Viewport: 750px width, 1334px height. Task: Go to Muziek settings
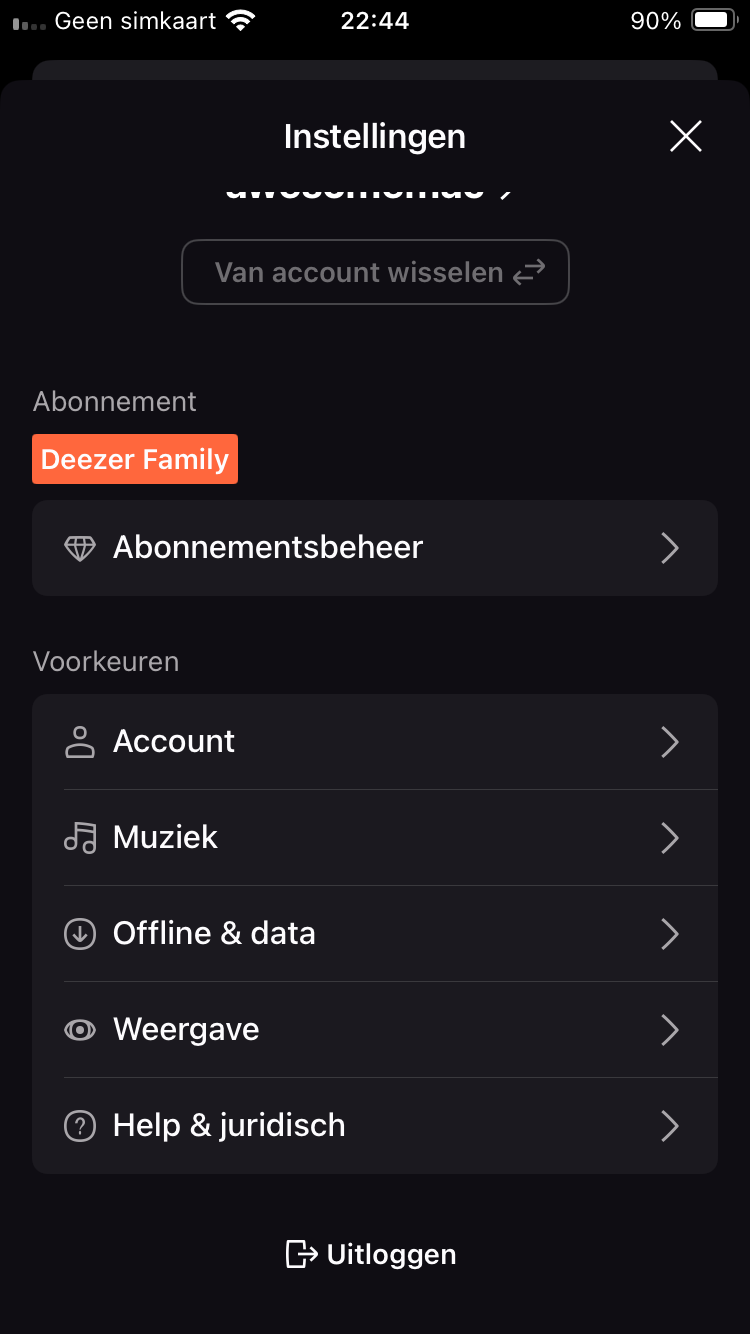[375, 838]
